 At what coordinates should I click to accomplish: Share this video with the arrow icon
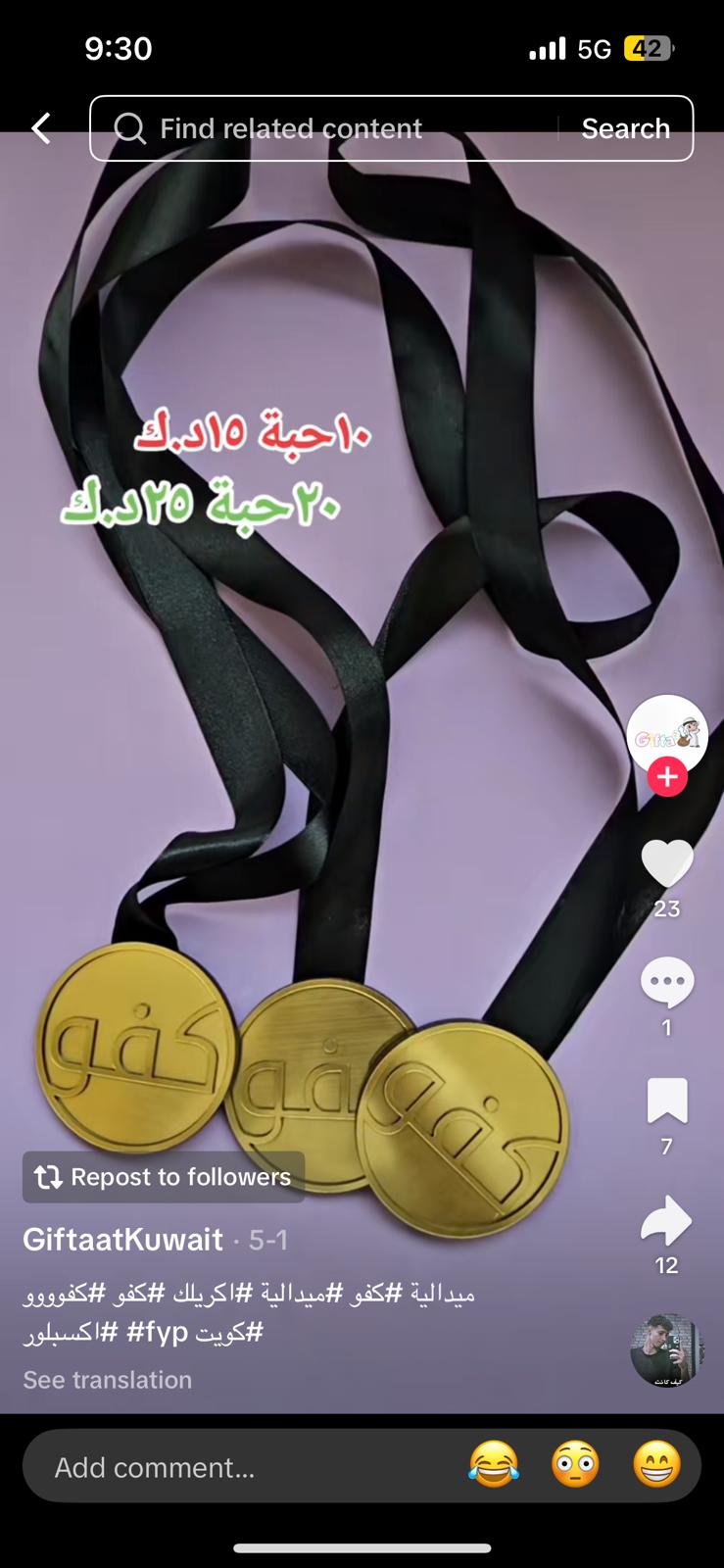coord(667,1220)
